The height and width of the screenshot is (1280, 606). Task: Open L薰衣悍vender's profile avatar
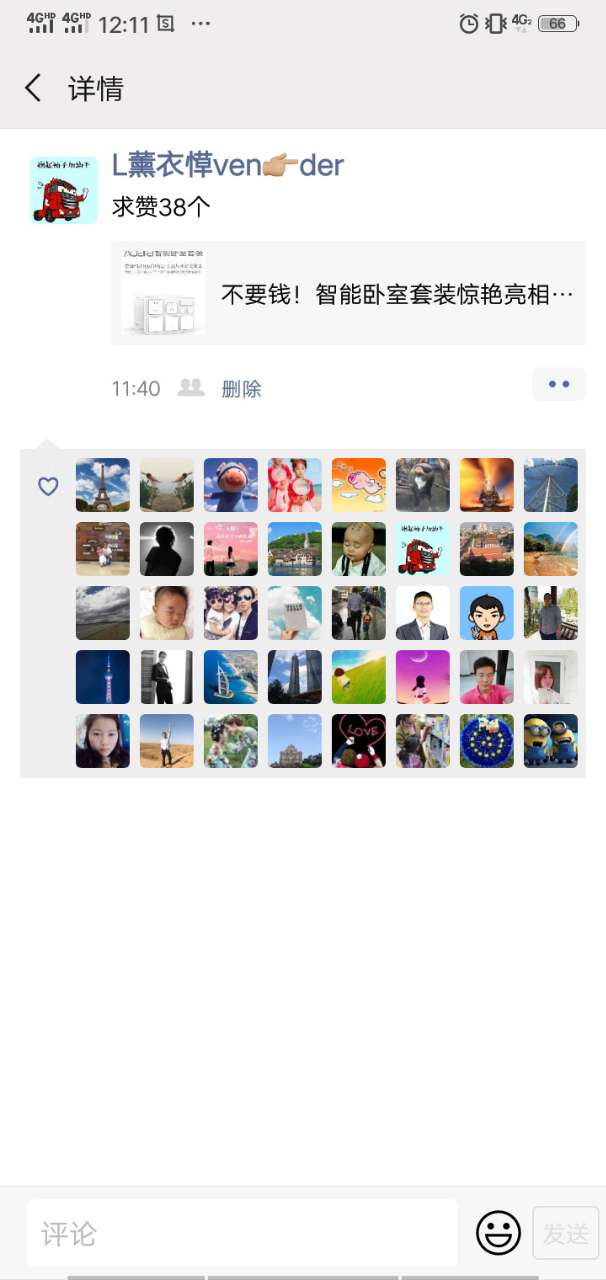(64, 190)
